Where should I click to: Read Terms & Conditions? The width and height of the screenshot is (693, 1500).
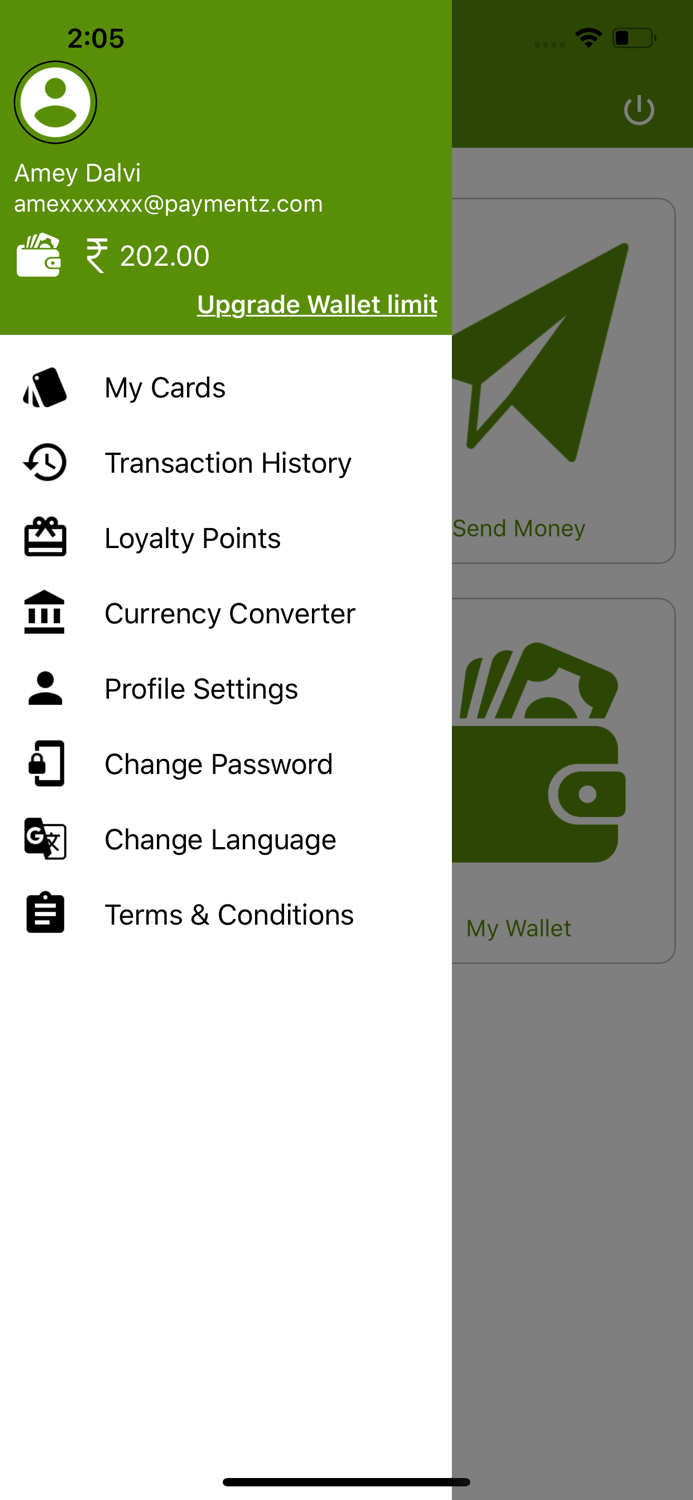(x=229, y=915)
